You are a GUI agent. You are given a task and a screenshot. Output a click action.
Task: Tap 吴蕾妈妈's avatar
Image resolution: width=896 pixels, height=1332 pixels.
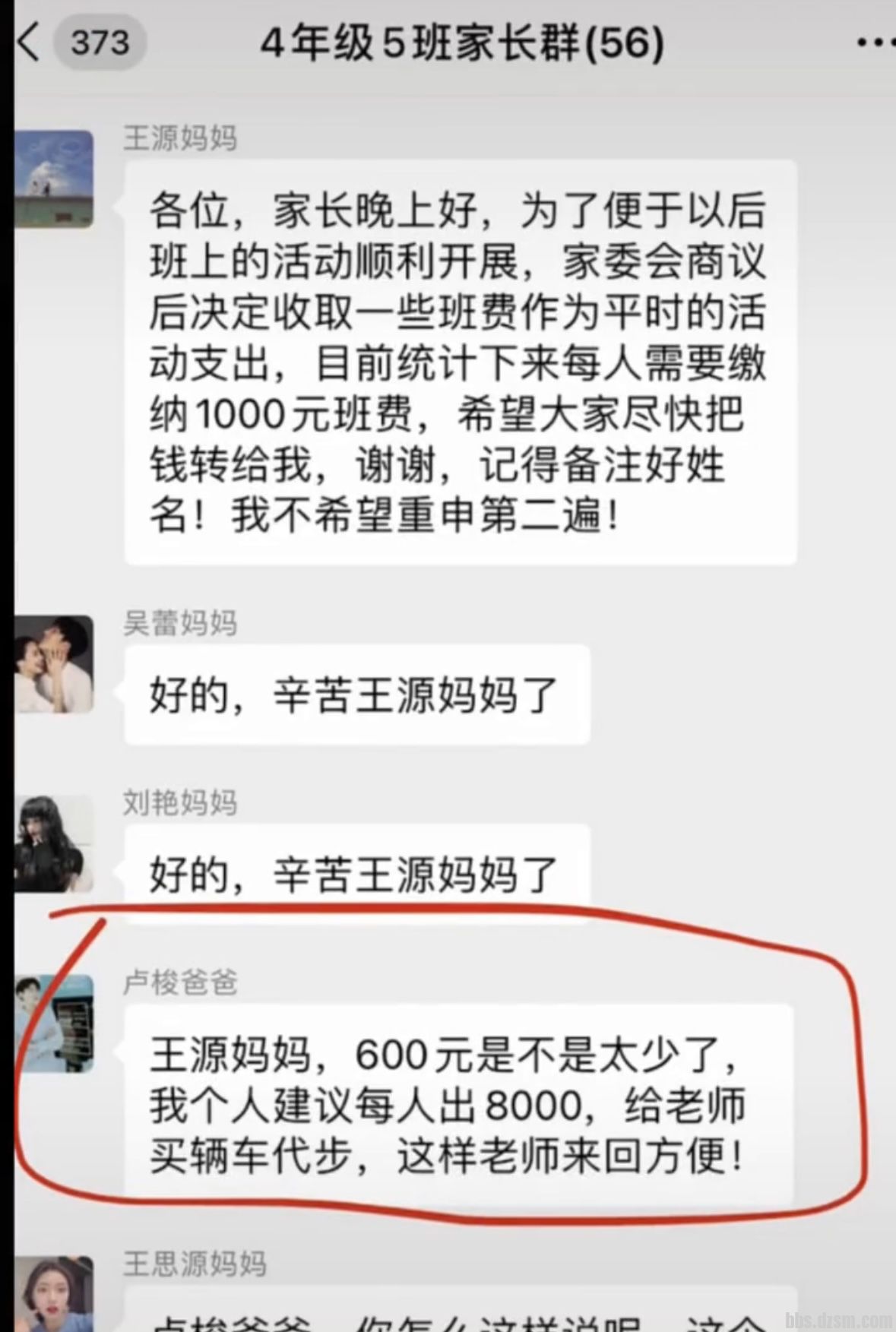pyautogui.click(x=55, y=664)
